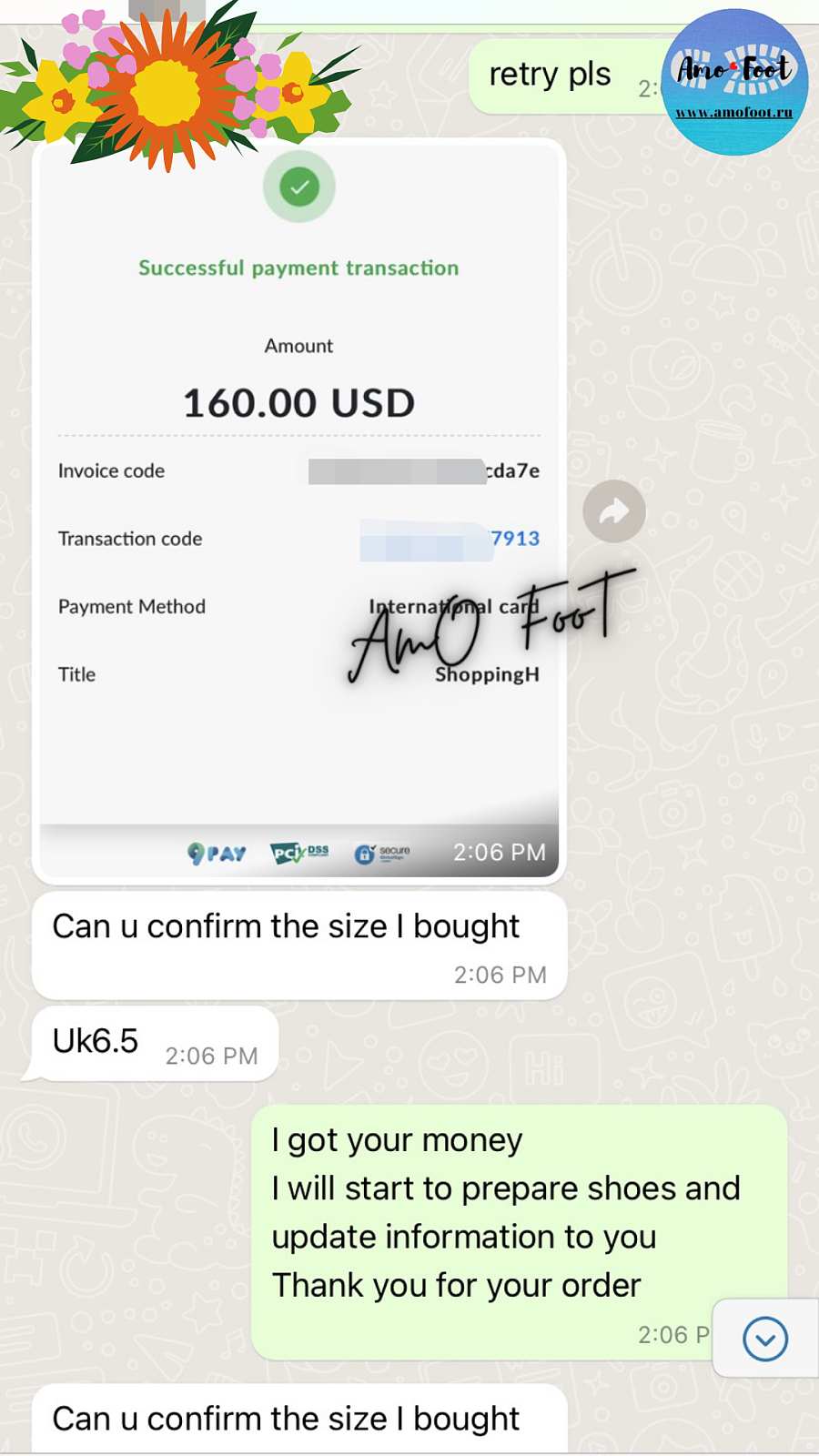This screenshot has width=819, height=1456.
Task: Jump to the latest messages
Action: [764, 1339]
